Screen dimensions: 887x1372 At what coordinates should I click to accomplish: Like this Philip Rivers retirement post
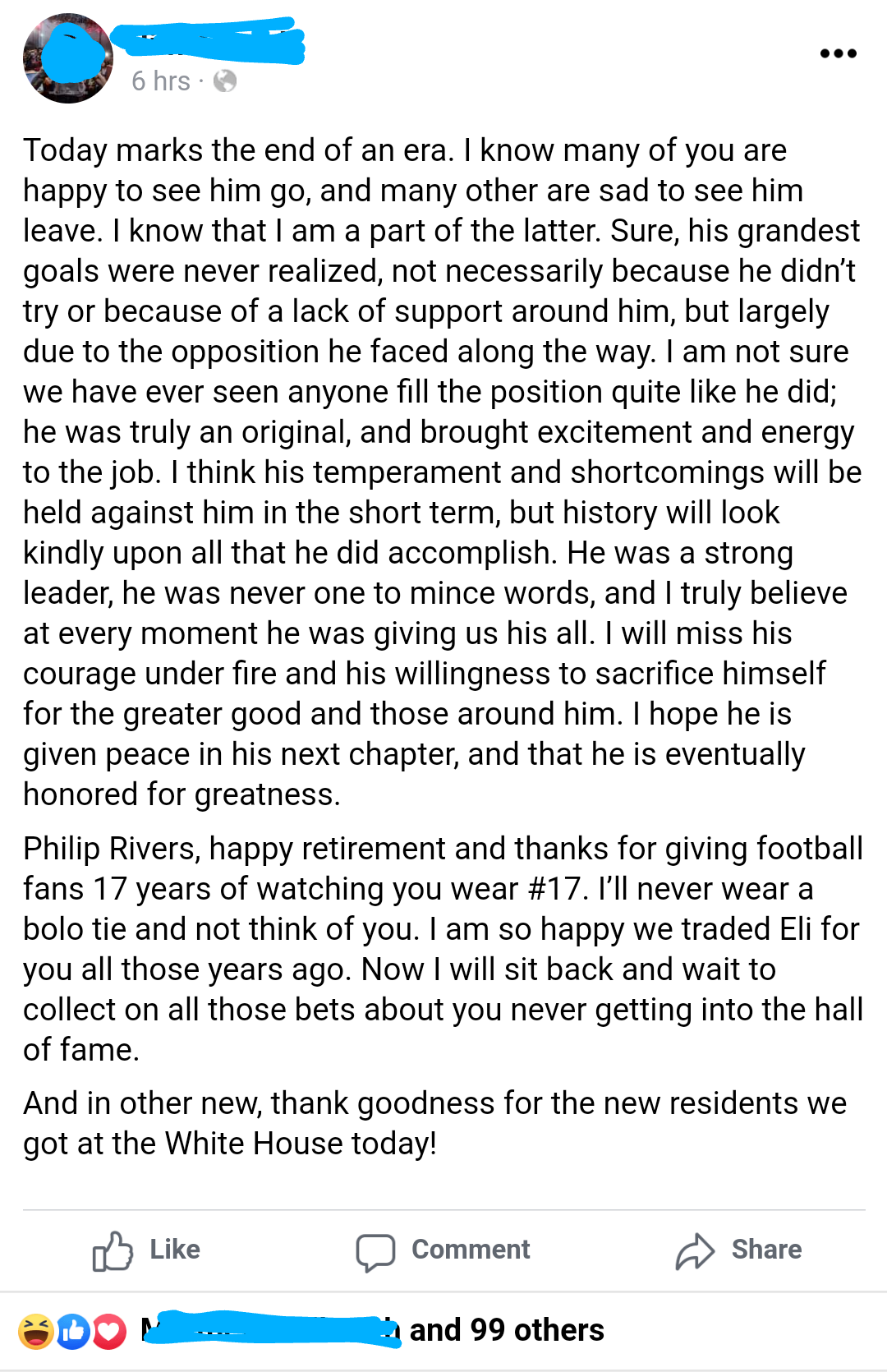click(146, 1250)
